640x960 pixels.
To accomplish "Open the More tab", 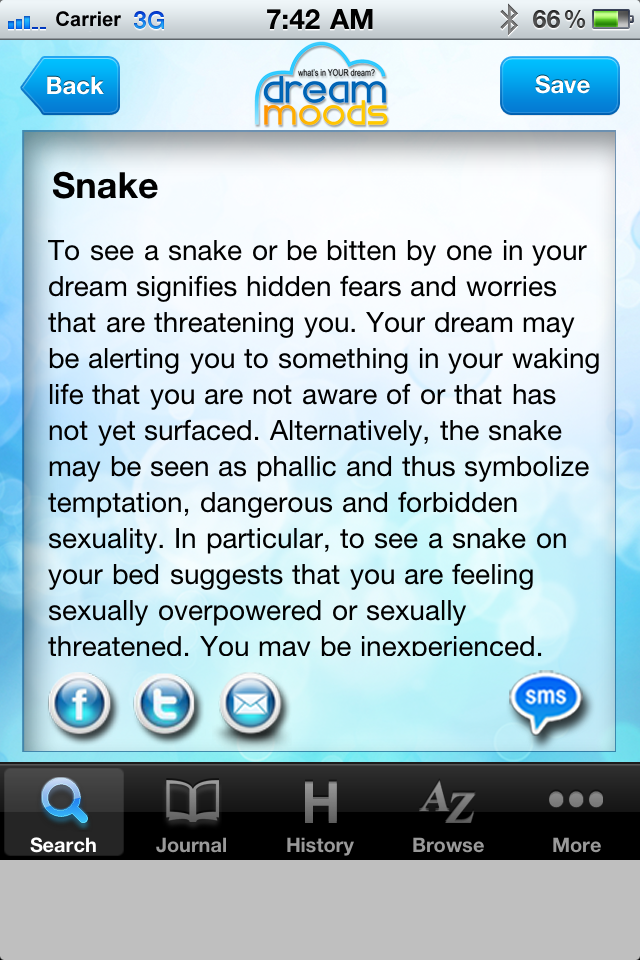I will coord(576,813).
